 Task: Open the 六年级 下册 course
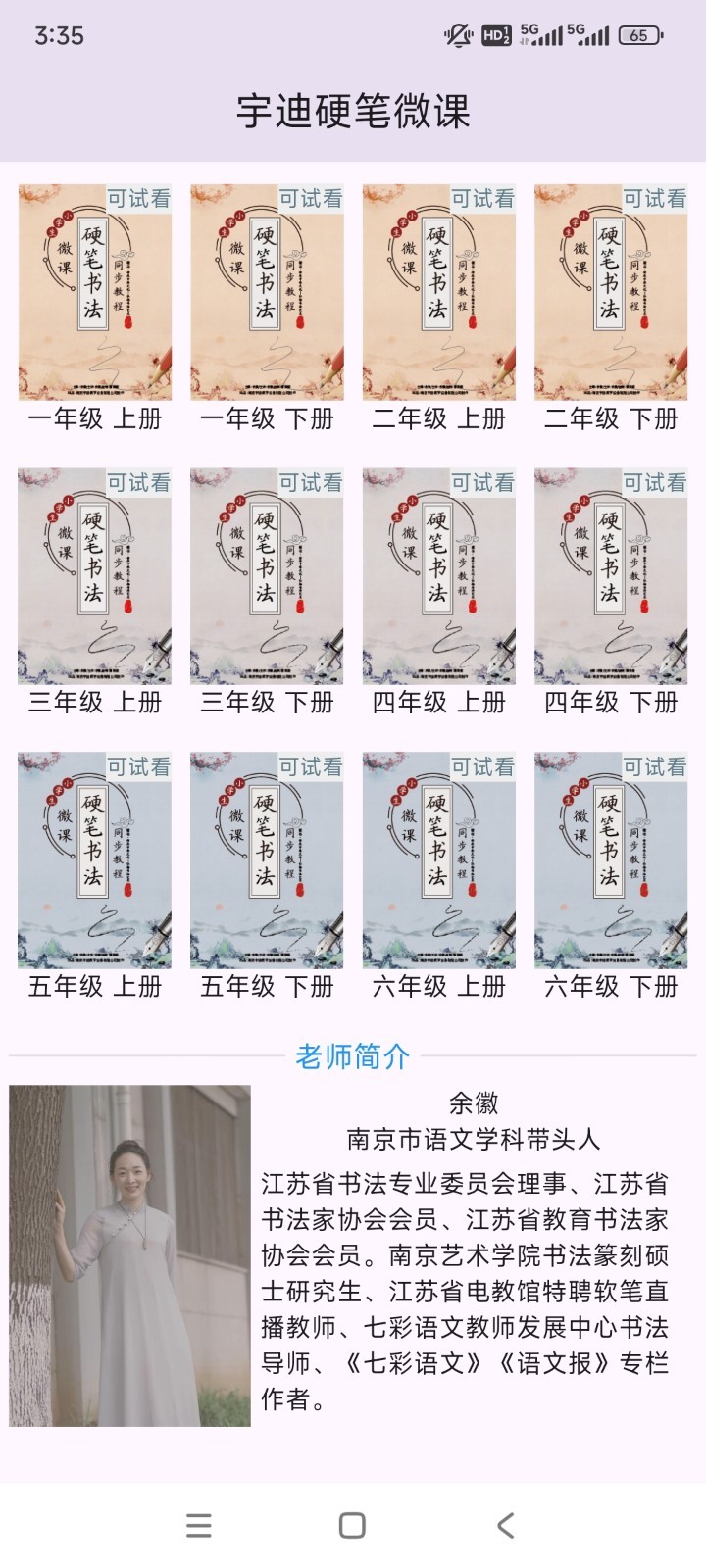pos(611,860)
